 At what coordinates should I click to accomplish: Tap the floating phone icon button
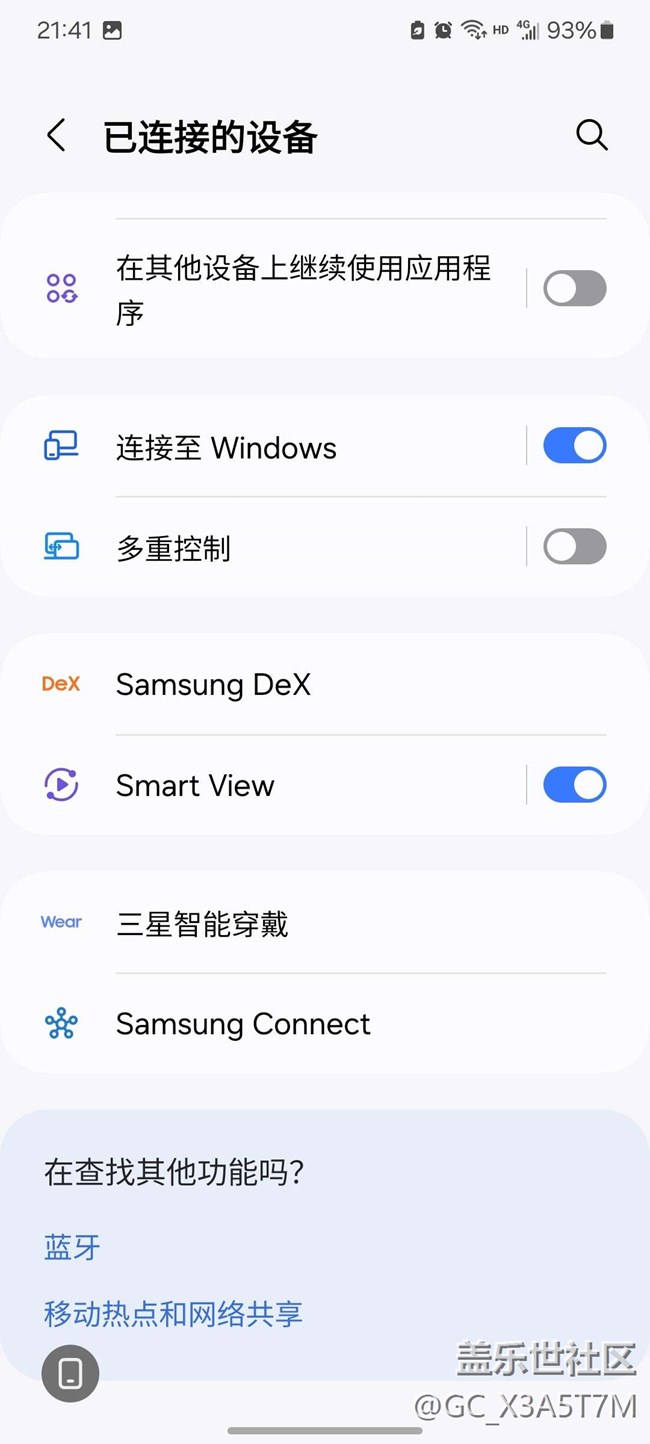(70, 1373)
